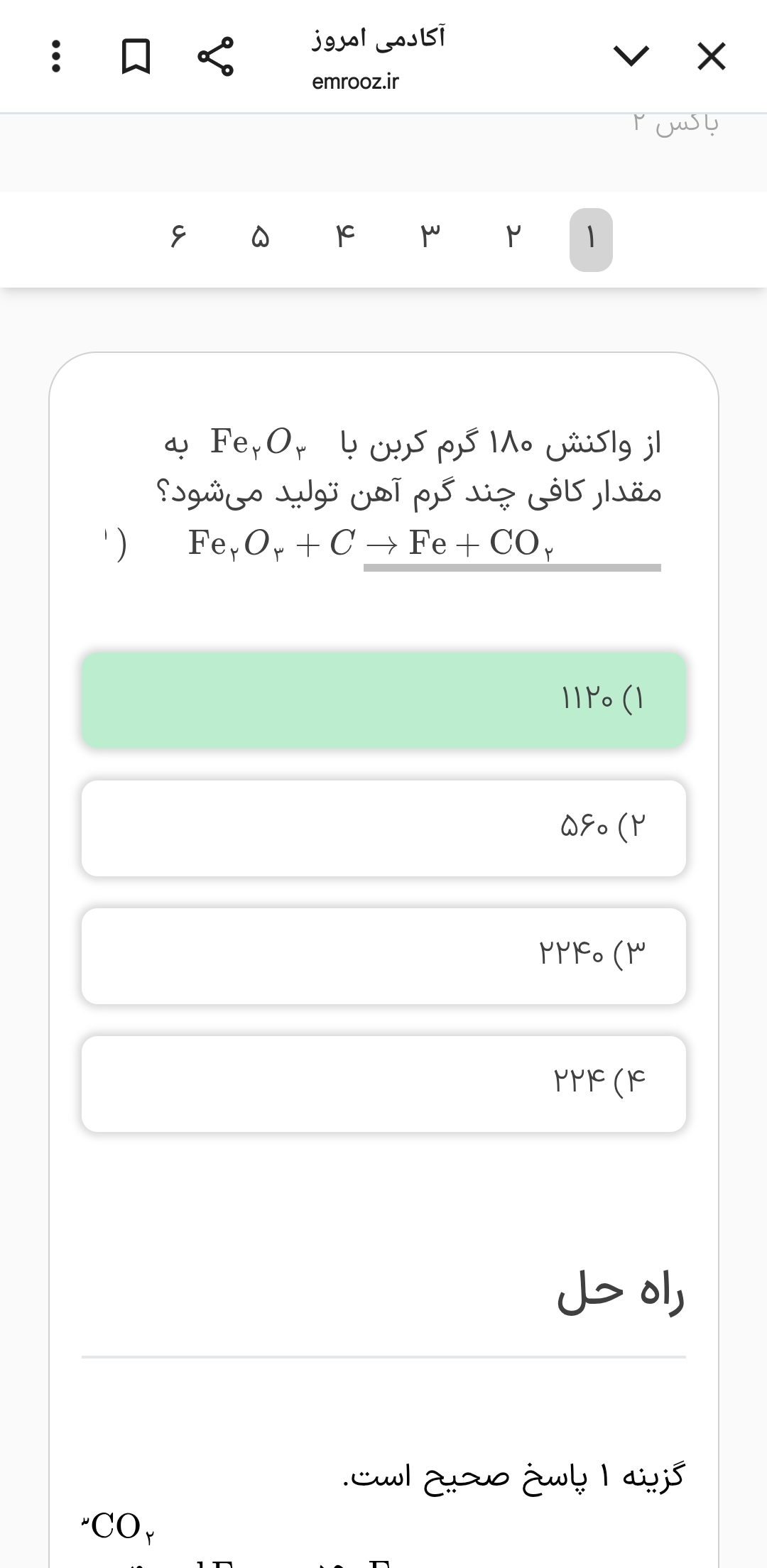
Task: Share this page
Action: pyautogui.click(x=215, y=57)
